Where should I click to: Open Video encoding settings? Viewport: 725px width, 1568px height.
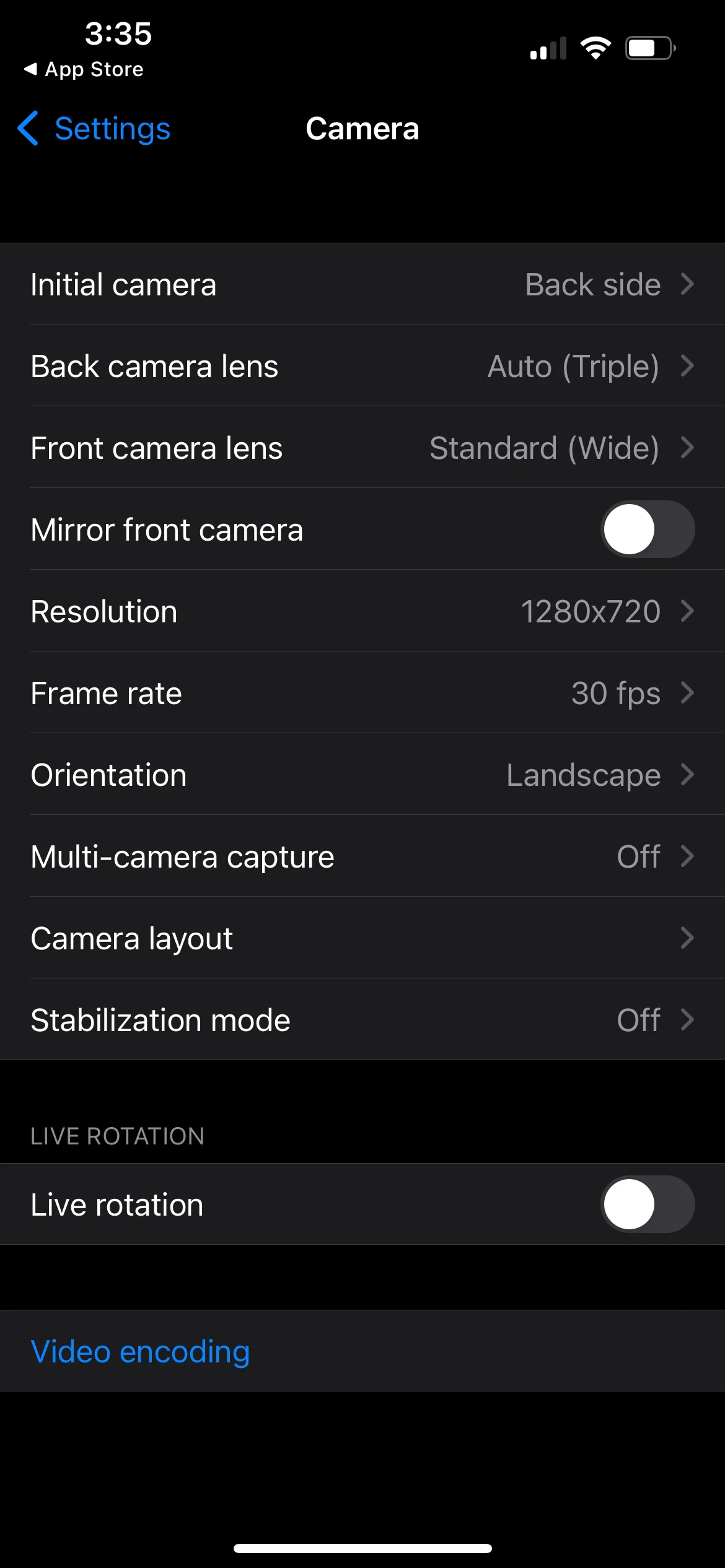(x=141, y=1351)
